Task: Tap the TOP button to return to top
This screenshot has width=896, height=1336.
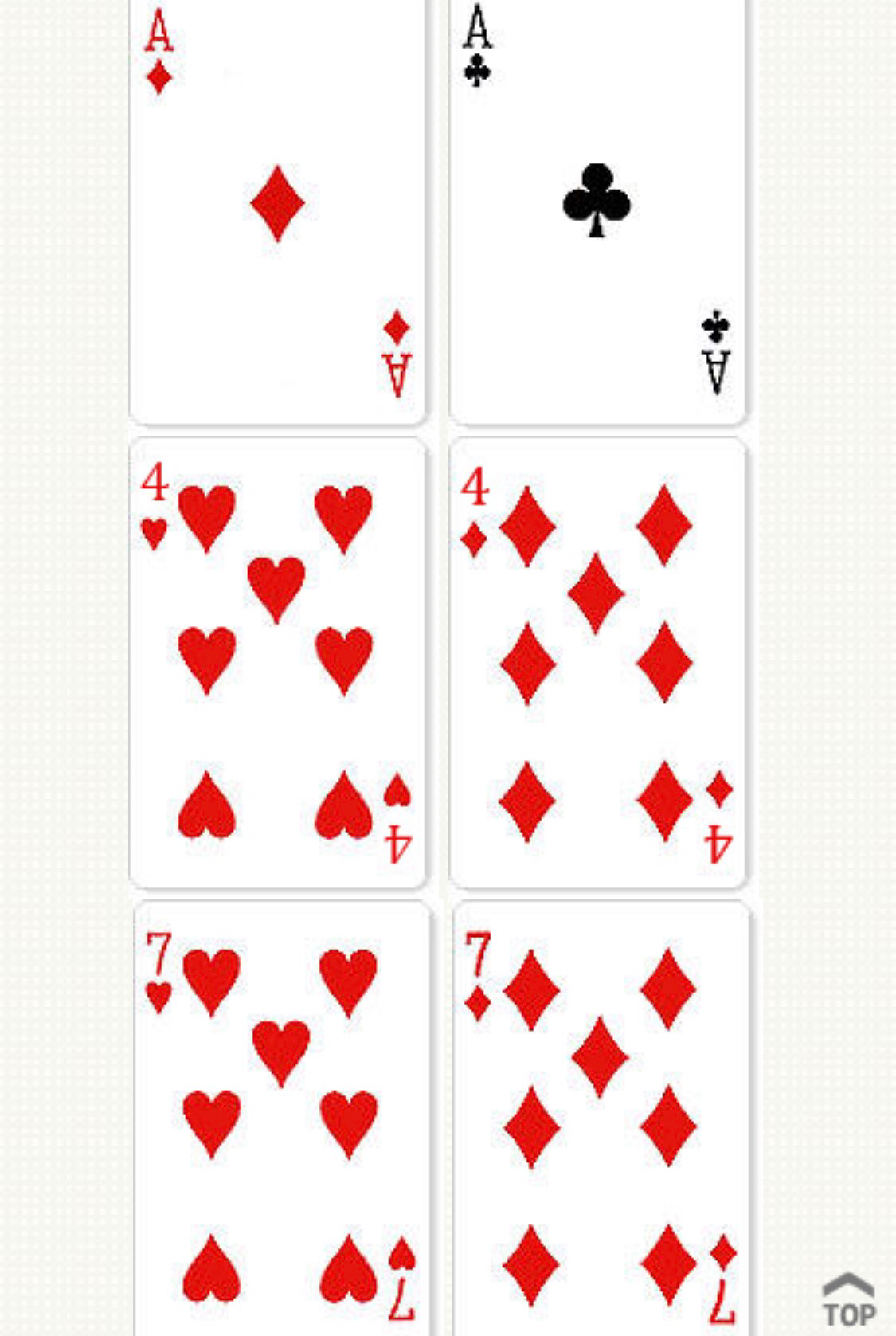Action: point(848,1300)
